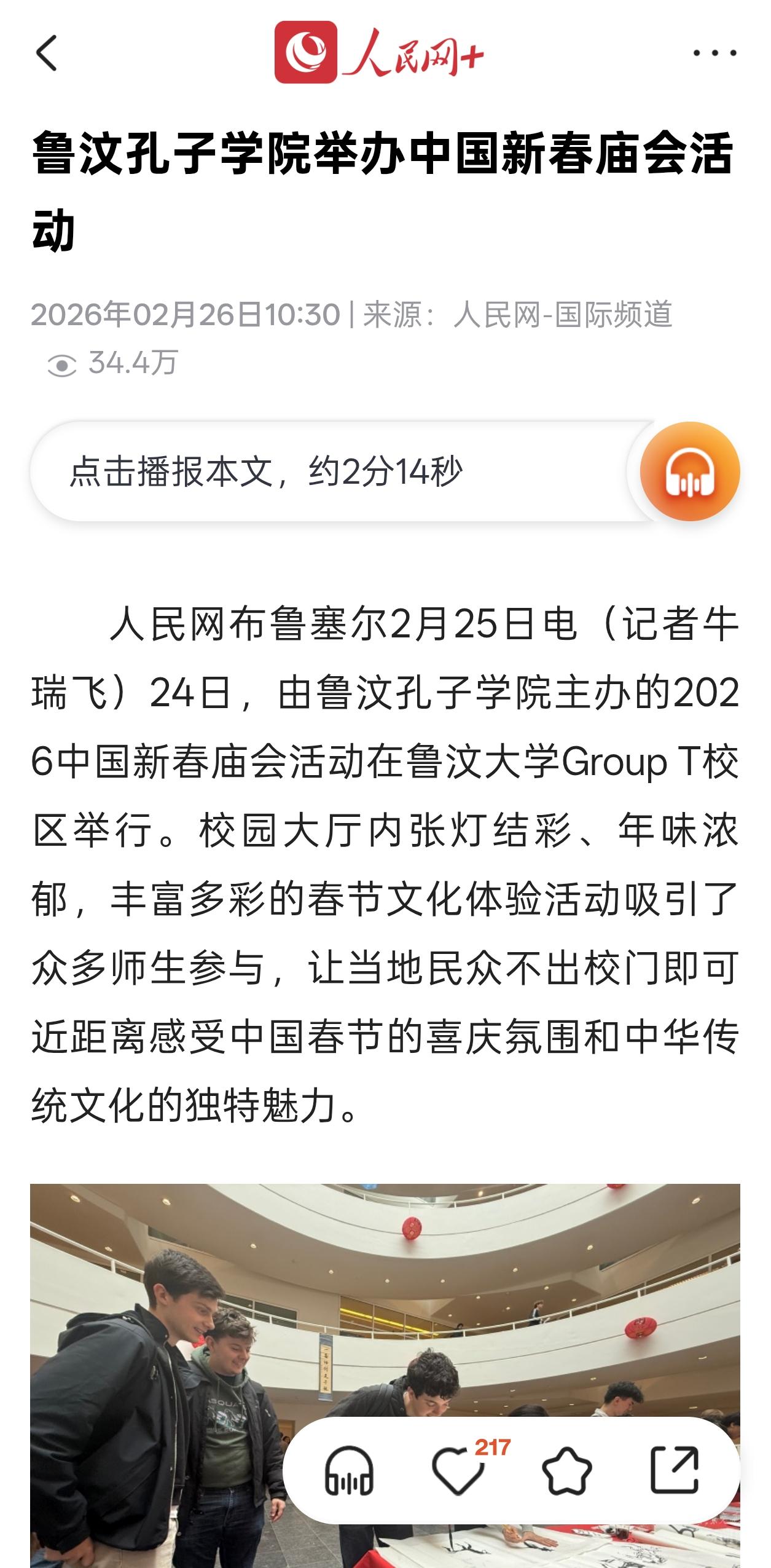
Task: Favorite the article with the star icon
Action: click(566, 1471)
